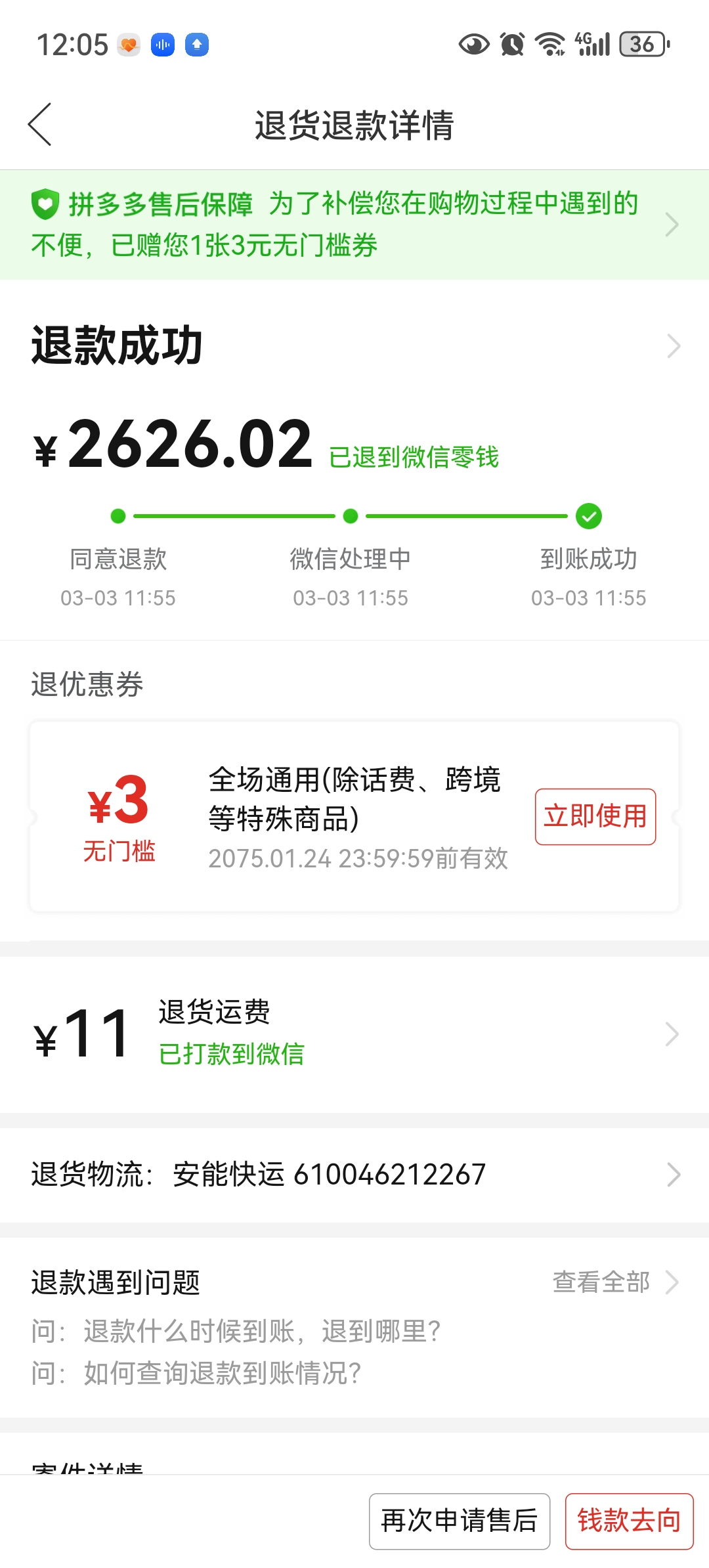Tap the green checkmark on 到账成功 step
Screen dimensions: 709x1568
tap(589, 517)
